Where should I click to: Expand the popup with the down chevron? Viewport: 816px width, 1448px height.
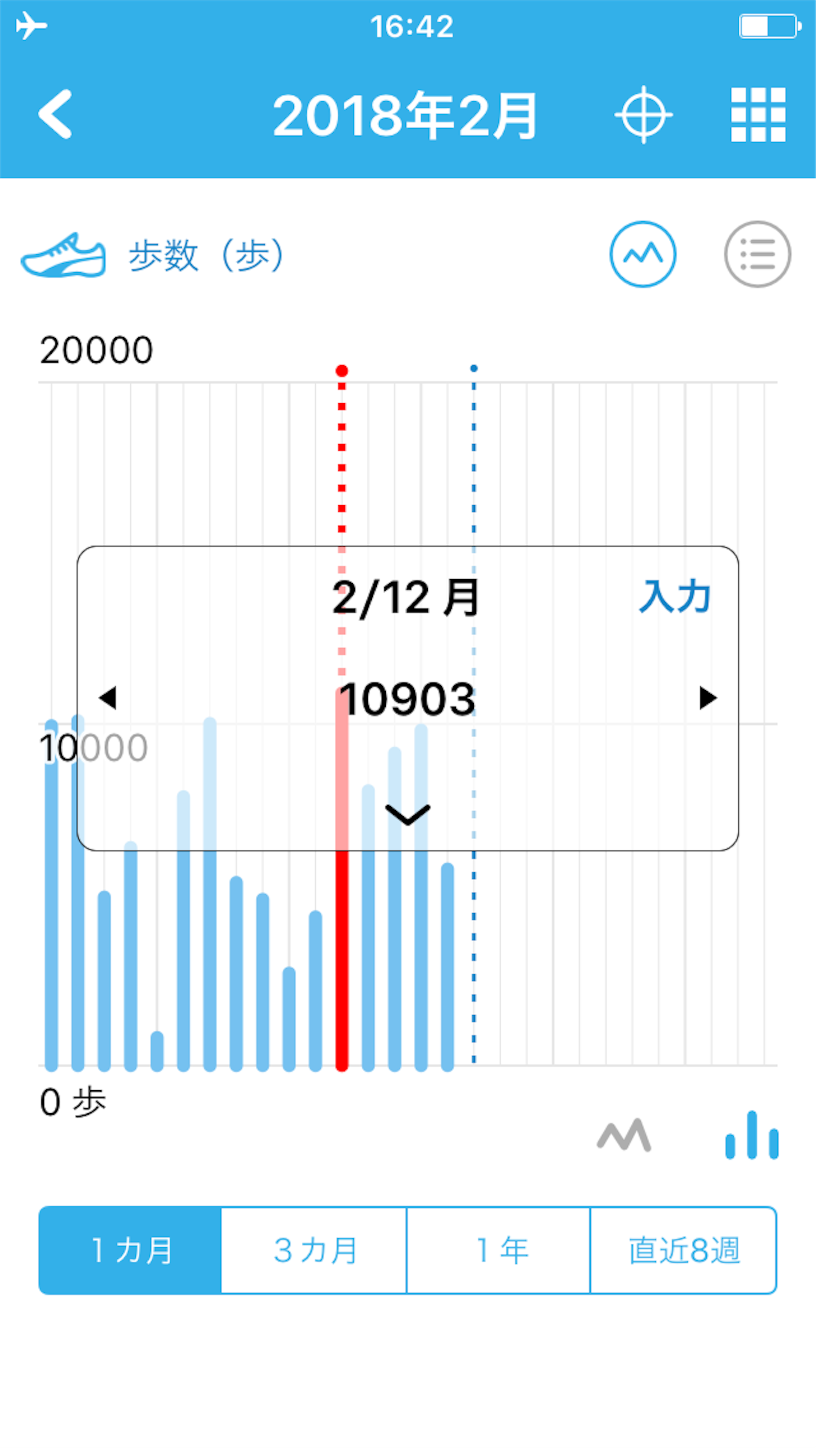[x=408, y=815]
